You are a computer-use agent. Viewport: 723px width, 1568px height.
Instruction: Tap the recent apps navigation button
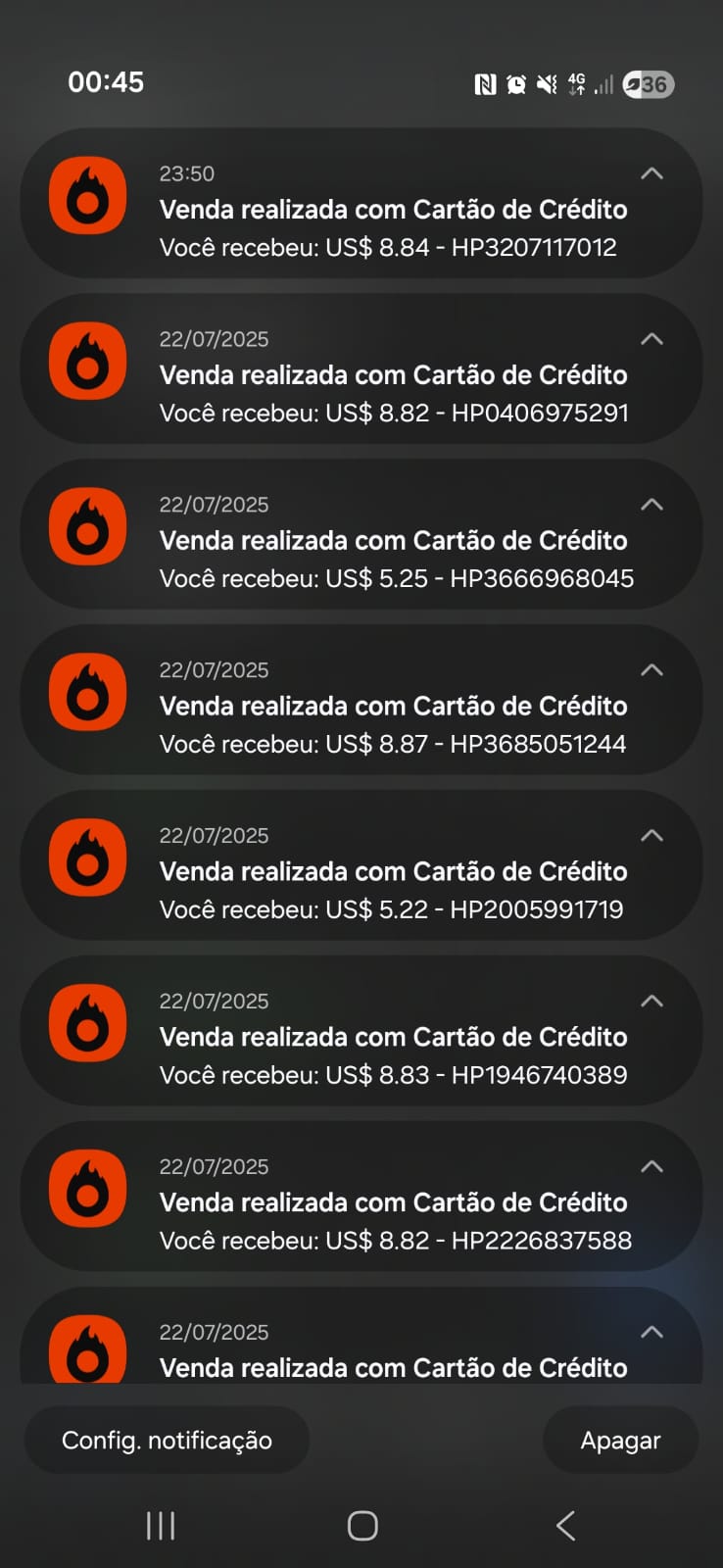[160, 1525]
